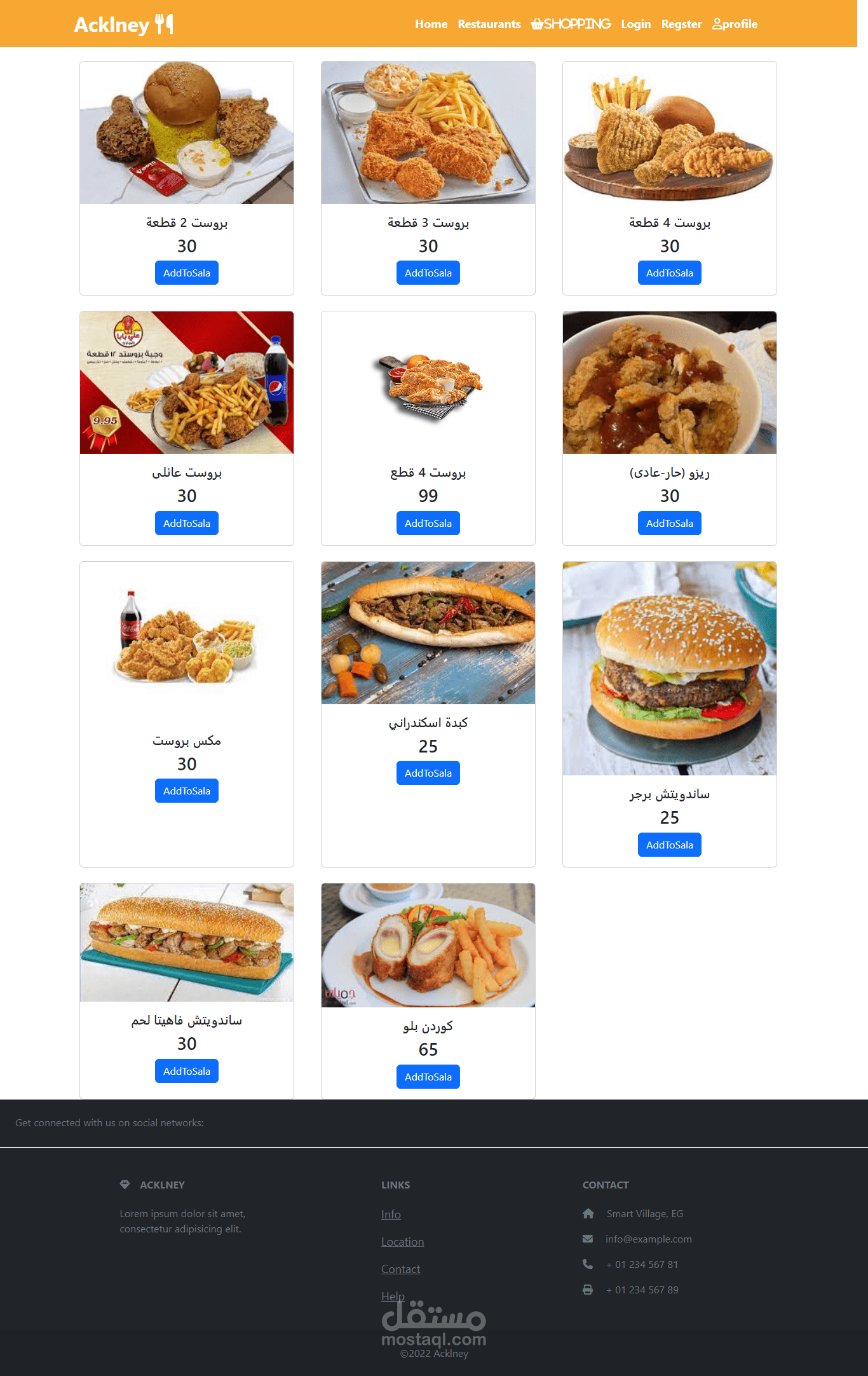Open the Restaurants page
Image resolution: width=868 pixels, height=1376 pixels.
click(489, 24)
